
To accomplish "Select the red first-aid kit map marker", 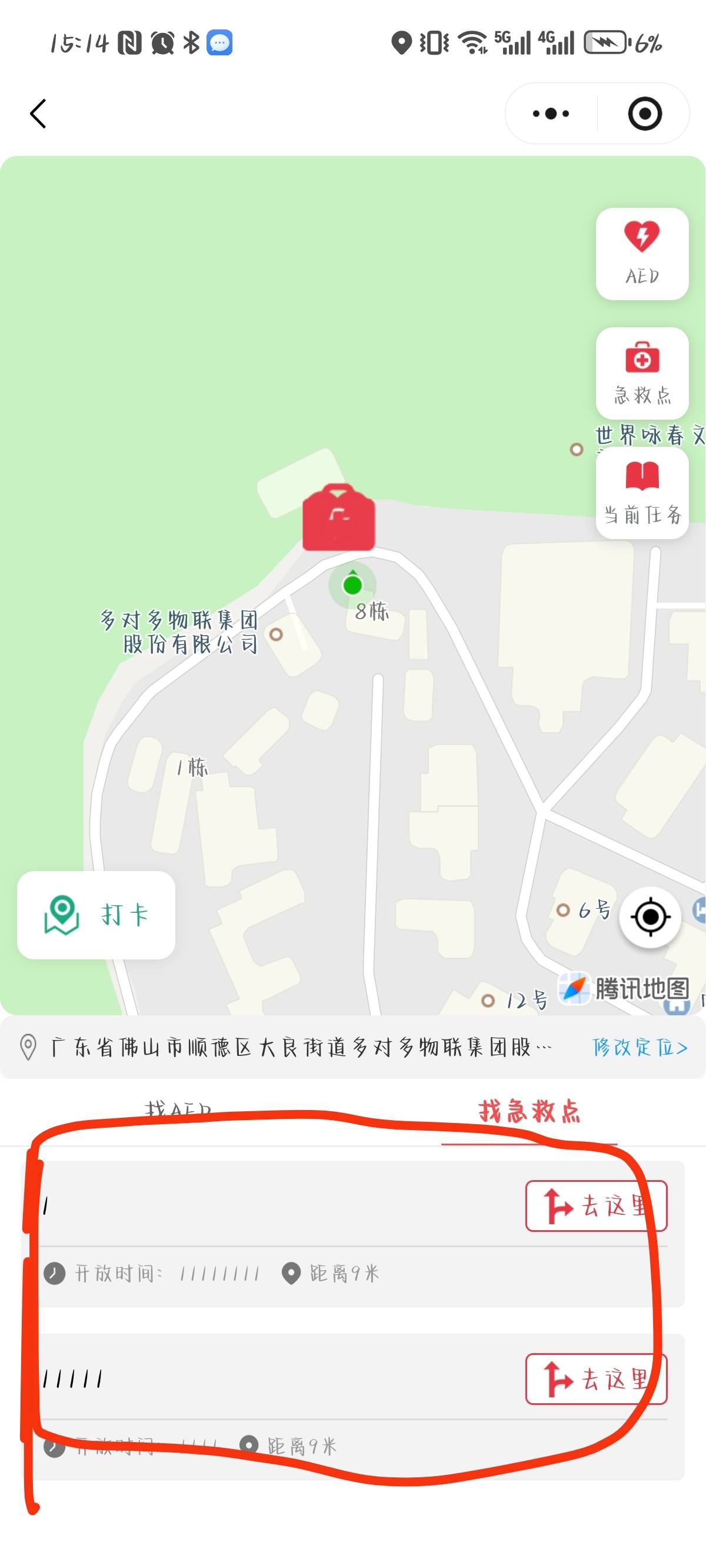I will 338,517.
